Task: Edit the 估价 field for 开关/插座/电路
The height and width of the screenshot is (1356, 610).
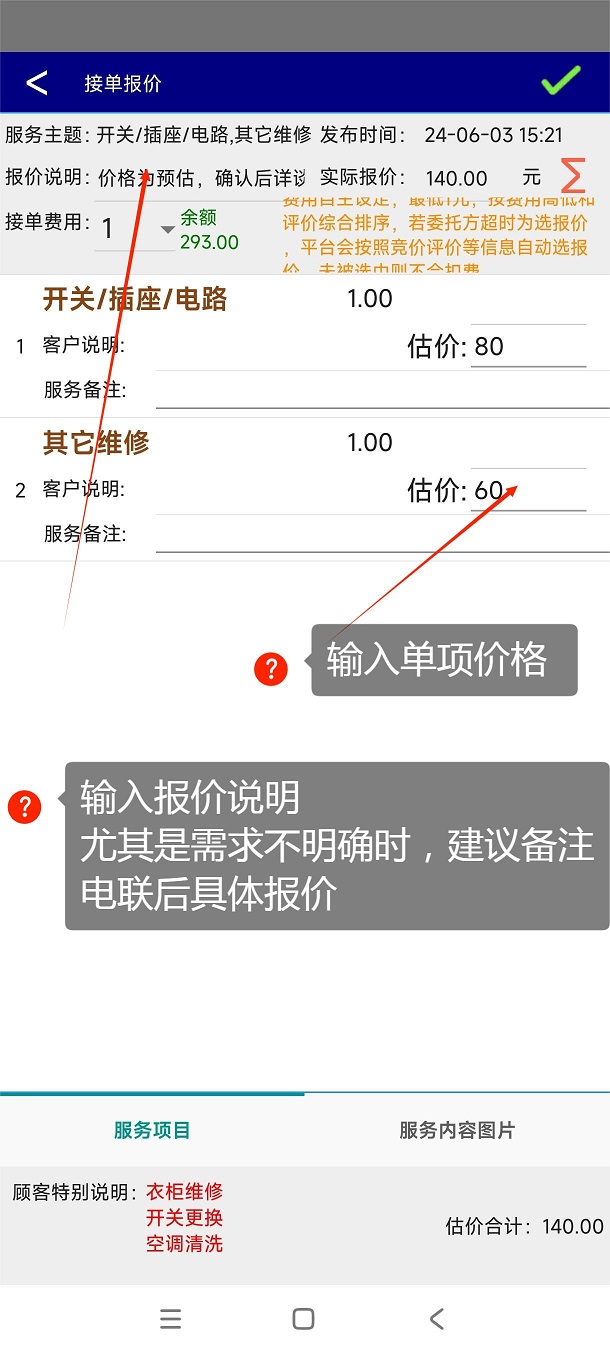Action: (528, 347)
